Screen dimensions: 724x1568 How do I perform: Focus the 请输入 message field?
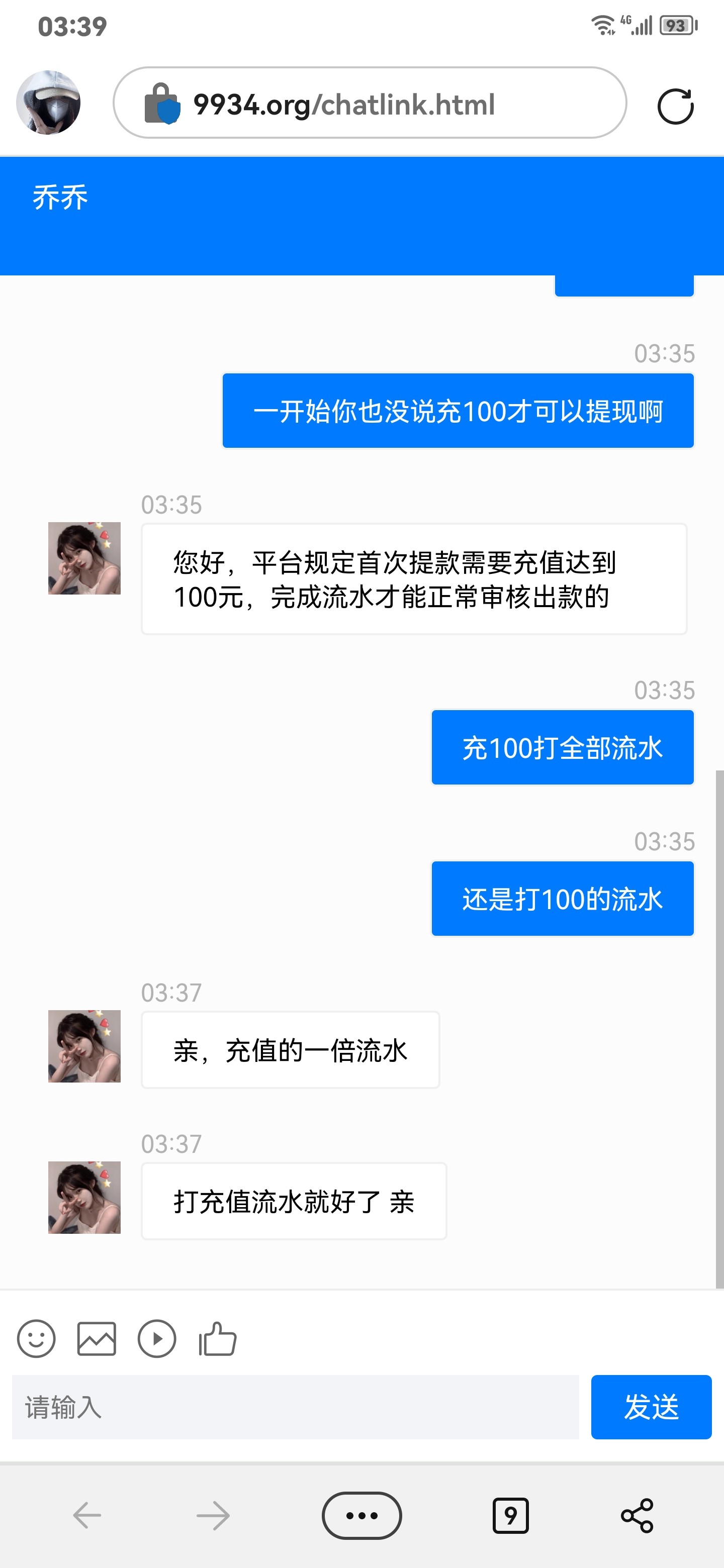tap(295, 1407)
